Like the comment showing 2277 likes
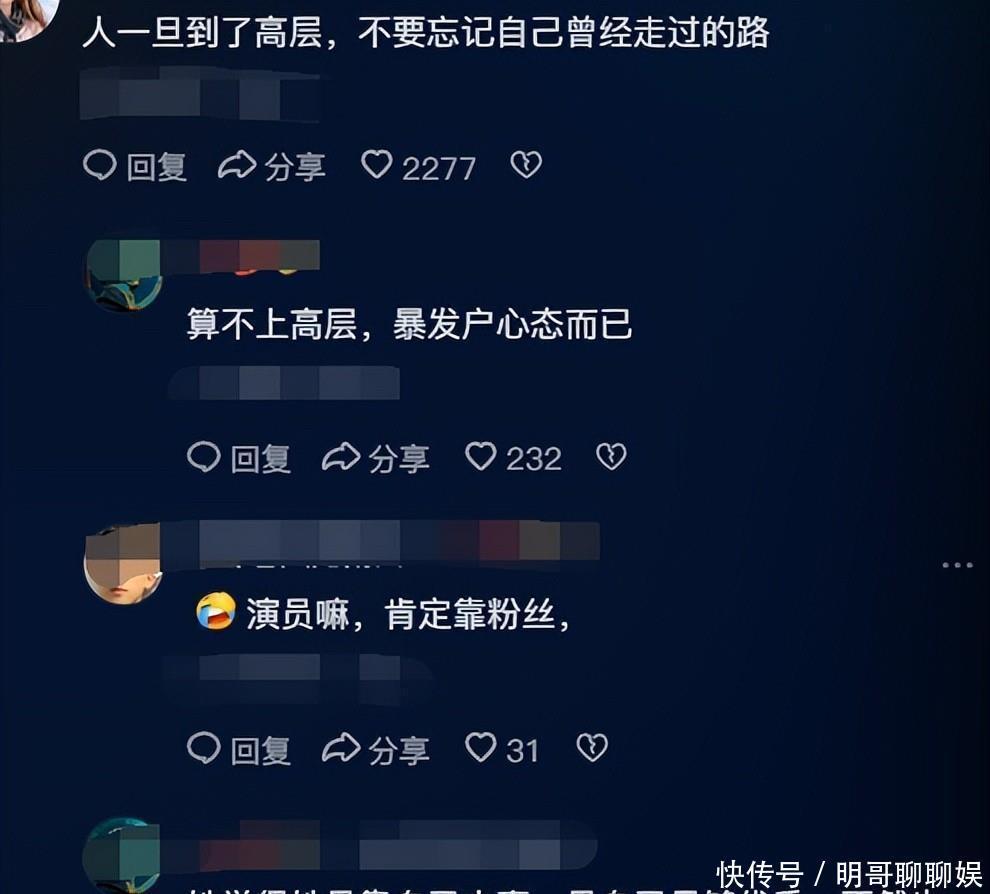990x894 pixels. coord(418,166)
